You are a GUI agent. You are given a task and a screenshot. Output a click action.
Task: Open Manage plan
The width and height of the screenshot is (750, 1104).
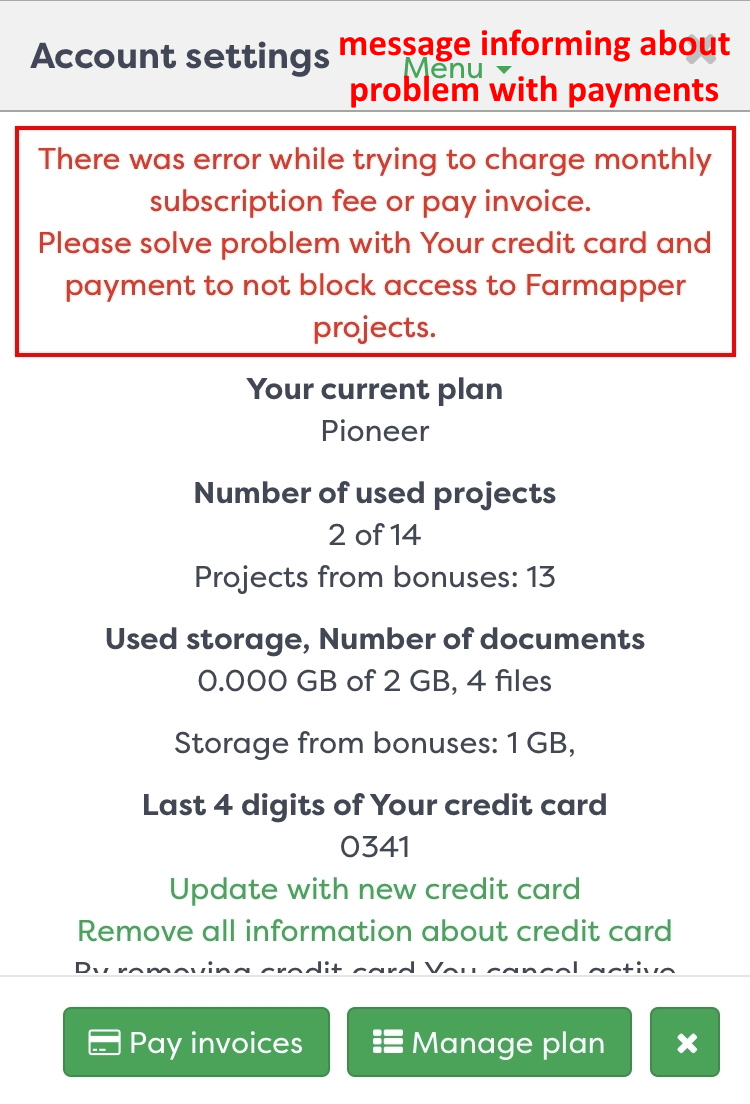489,1042
